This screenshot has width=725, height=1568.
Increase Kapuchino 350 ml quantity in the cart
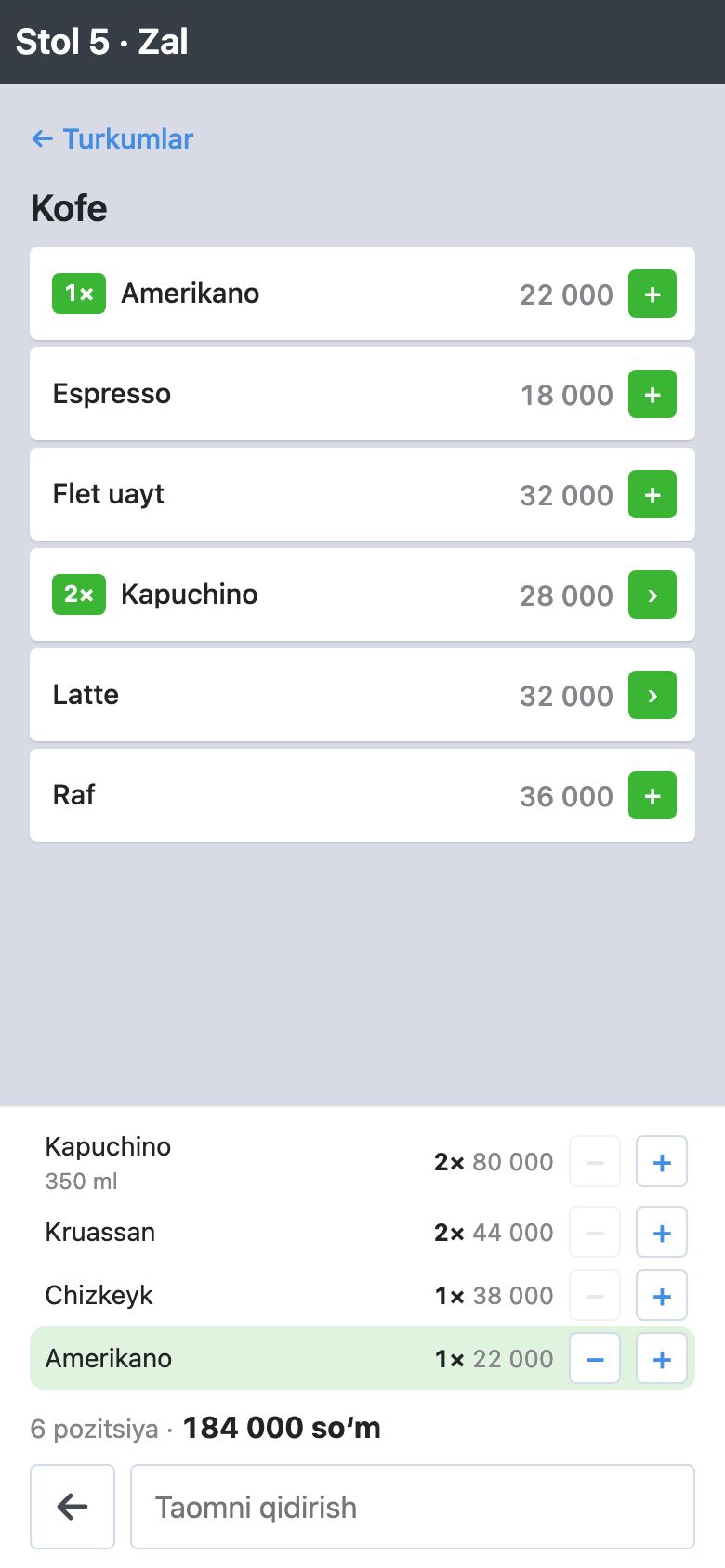(x=662, y=1161)
